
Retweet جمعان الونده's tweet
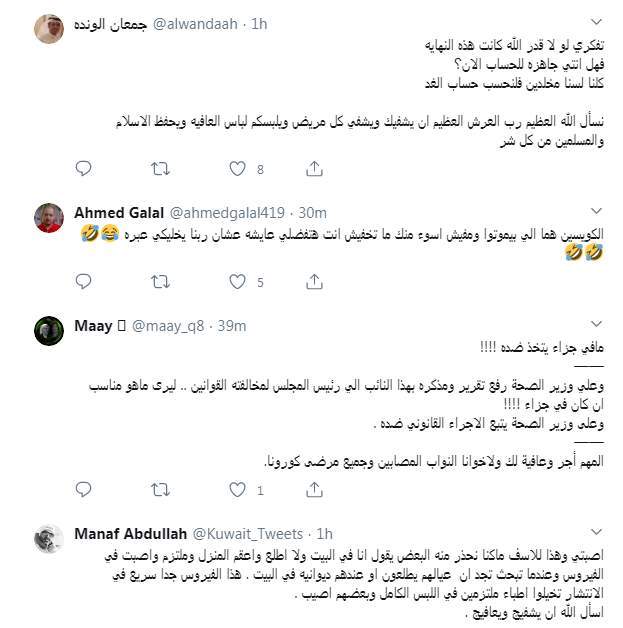point(159,170)
